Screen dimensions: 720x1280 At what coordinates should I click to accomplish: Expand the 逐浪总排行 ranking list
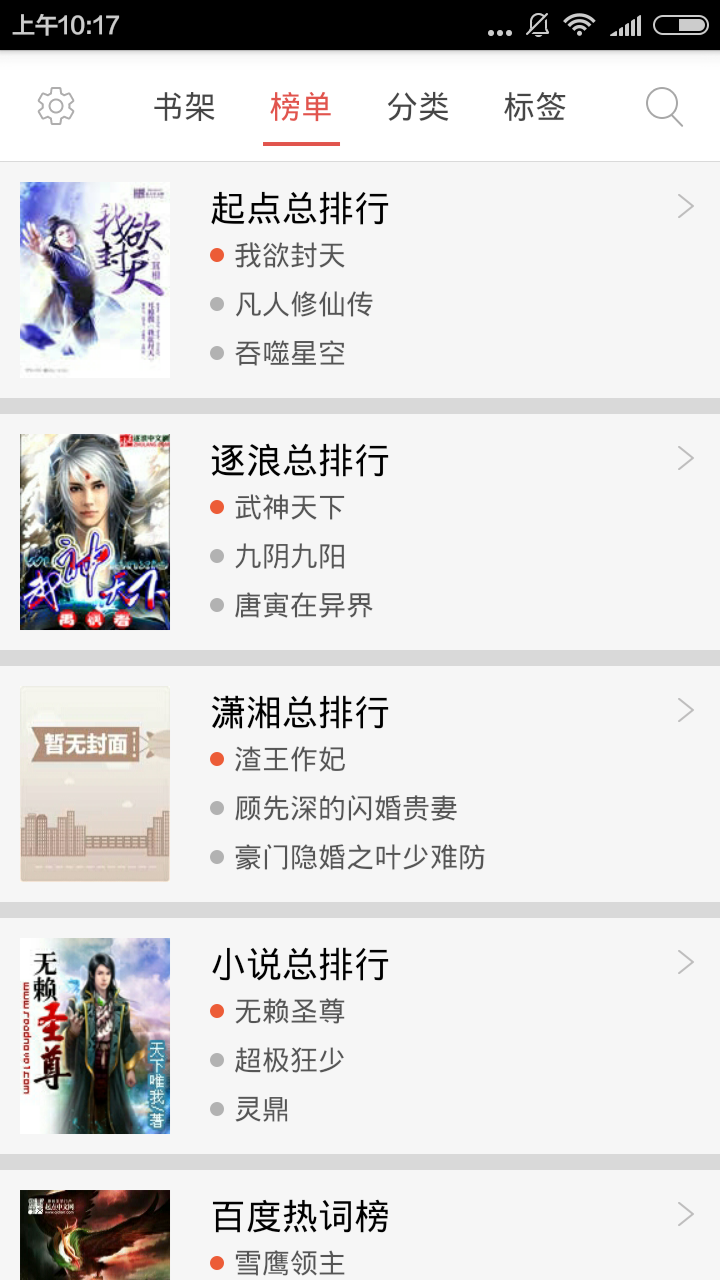coord(686,458)
